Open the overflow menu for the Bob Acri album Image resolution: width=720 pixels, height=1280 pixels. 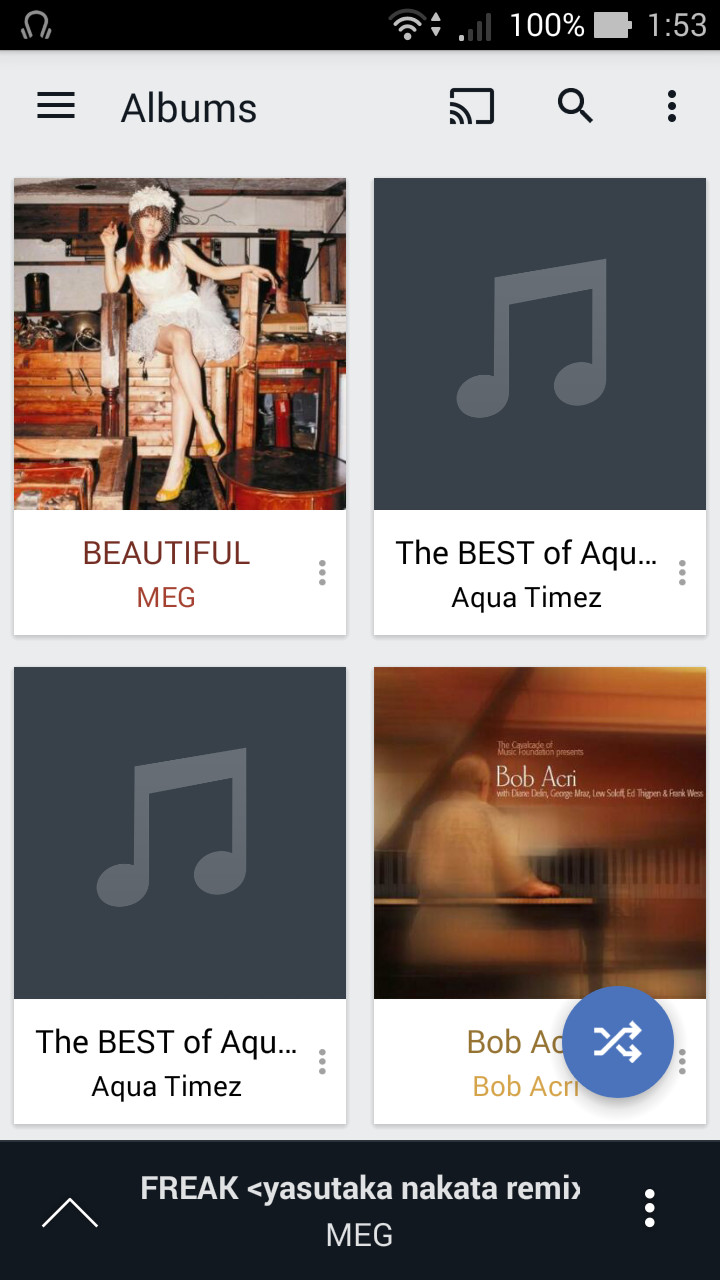tap(681, 1062)
